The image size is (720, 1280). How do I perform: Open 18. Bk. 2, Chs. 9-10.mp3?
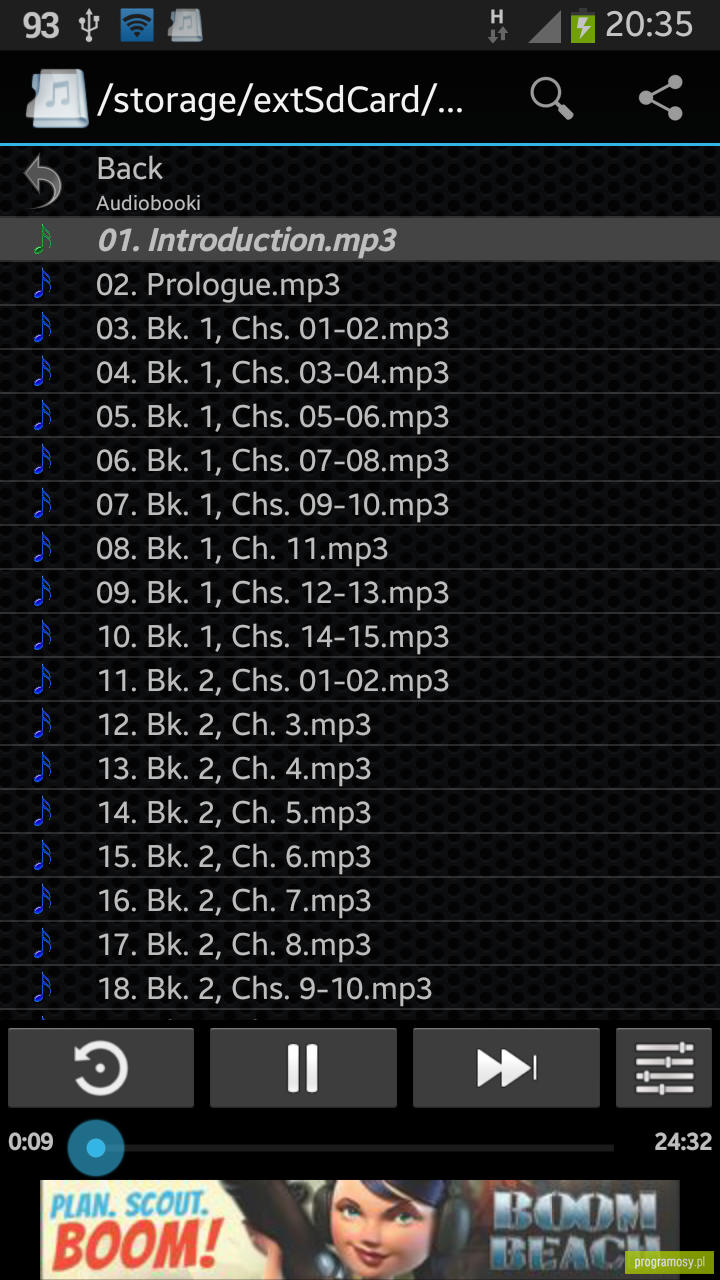tap(360, 988)
